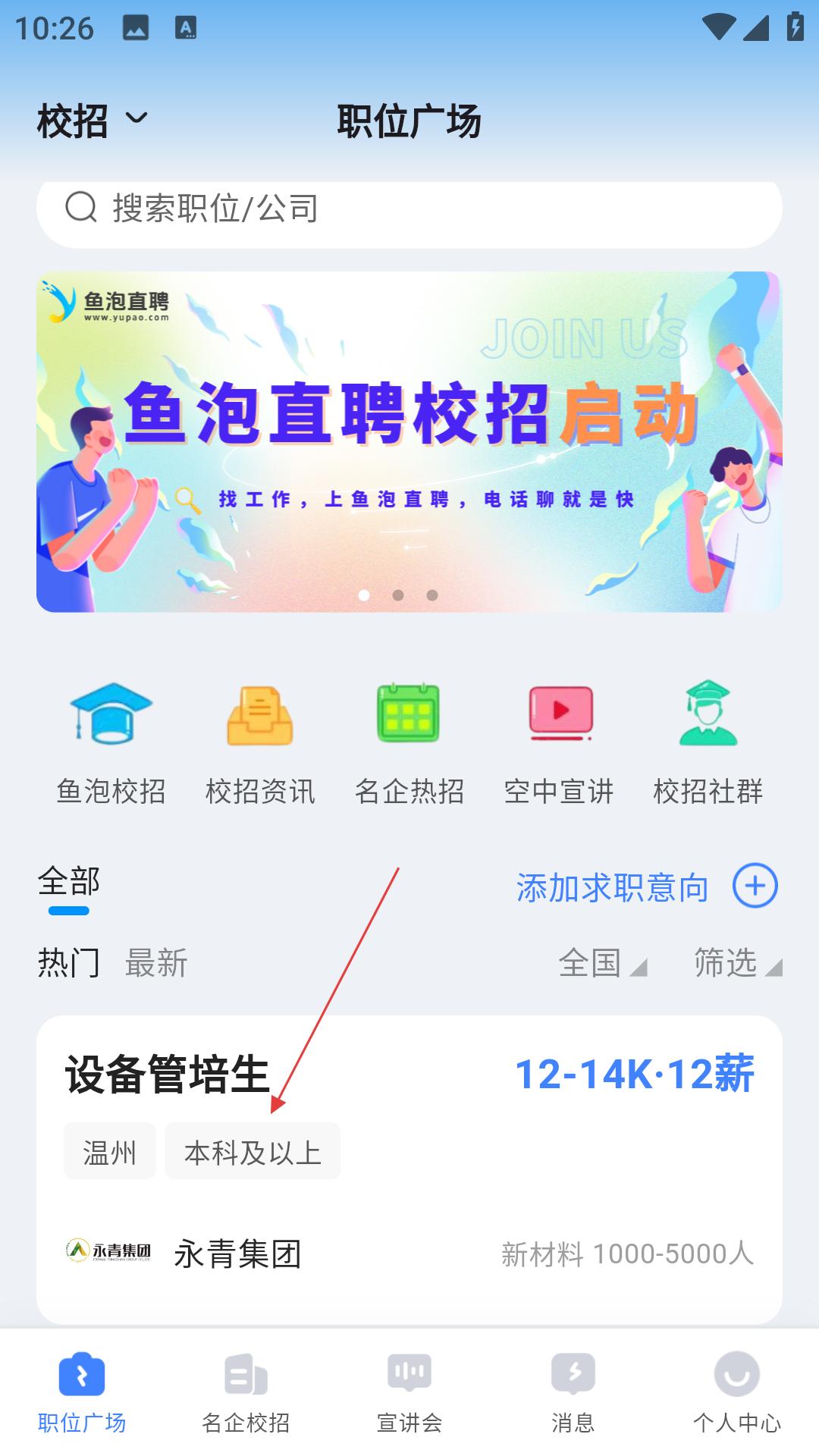
Task: Open the 筛选 filter menu
Action: pos(737,963)
